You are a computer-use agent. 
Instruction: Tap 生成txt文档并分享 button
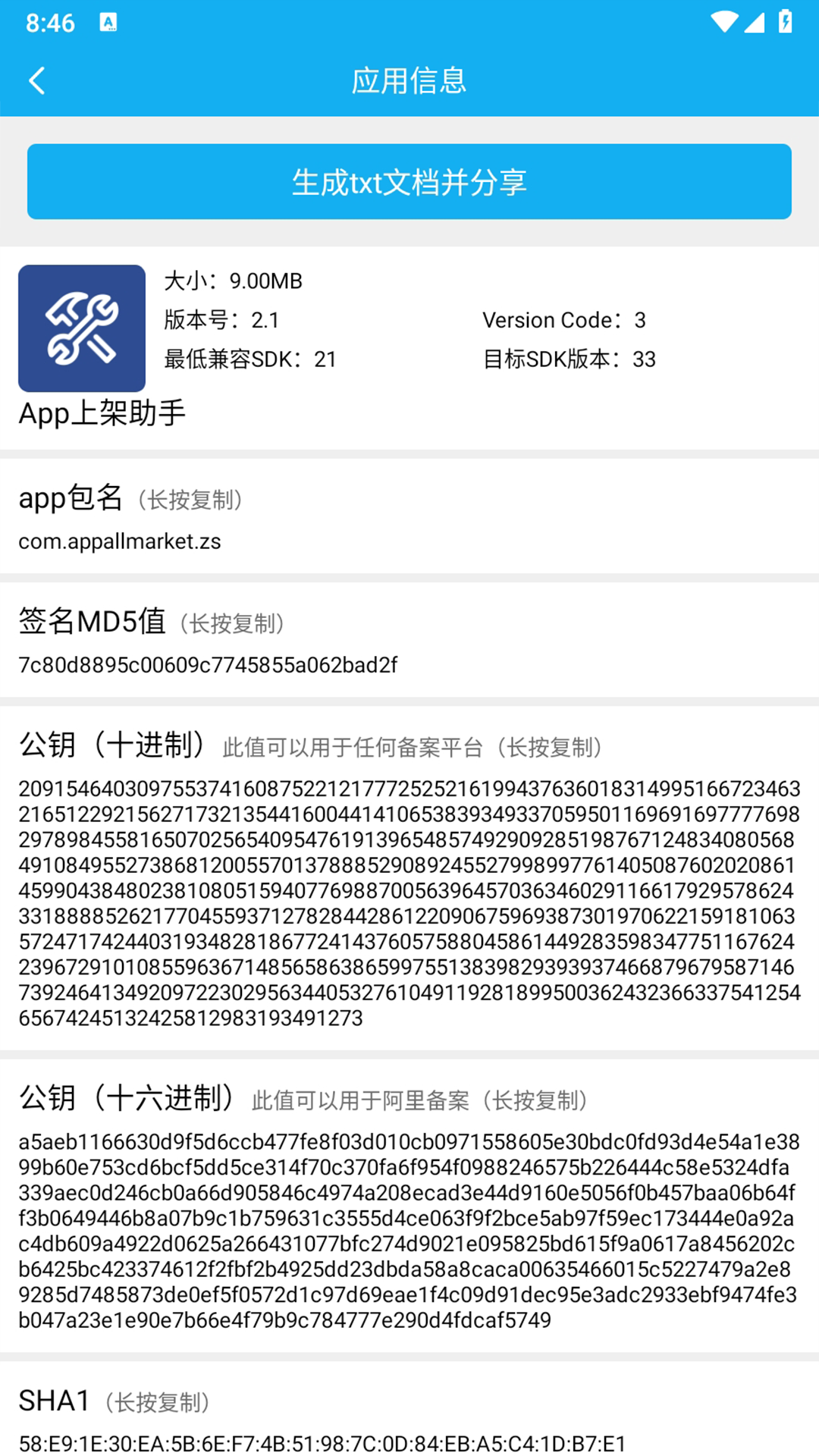click(409, 182)
